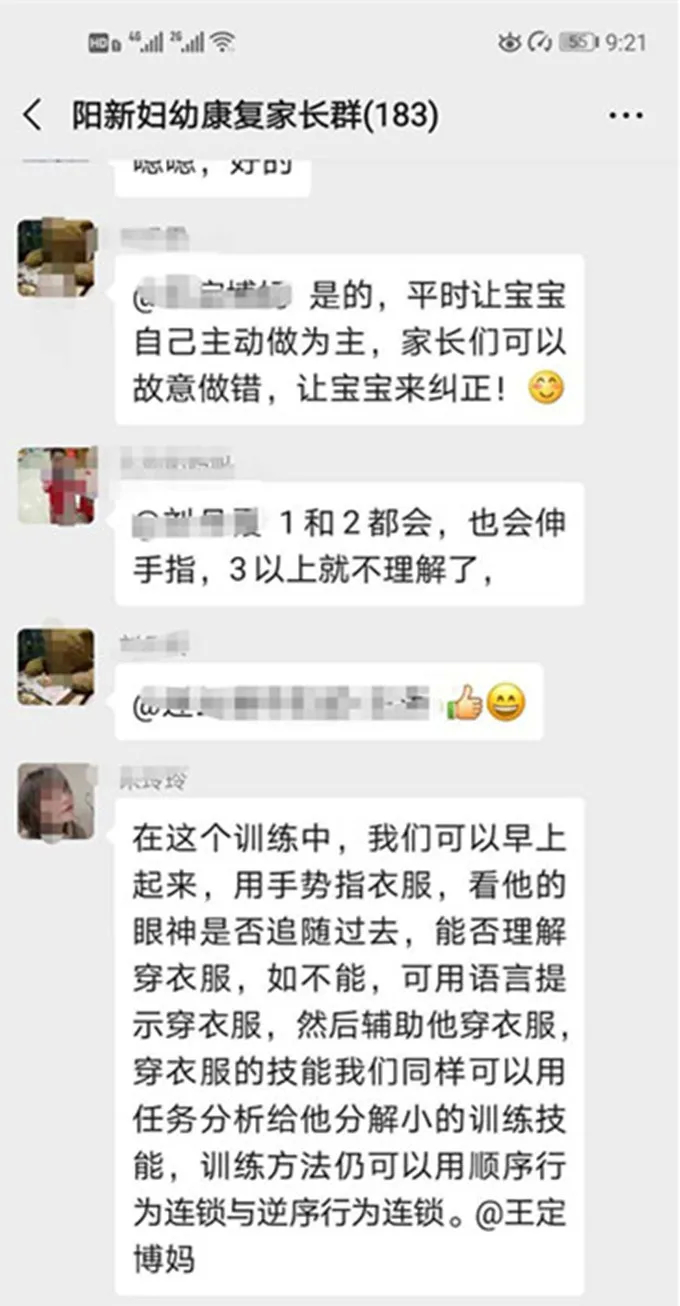View profile of sender with thumbs-up emoji message
This screenshot has height=1306, width=680.
coord(56,666)
